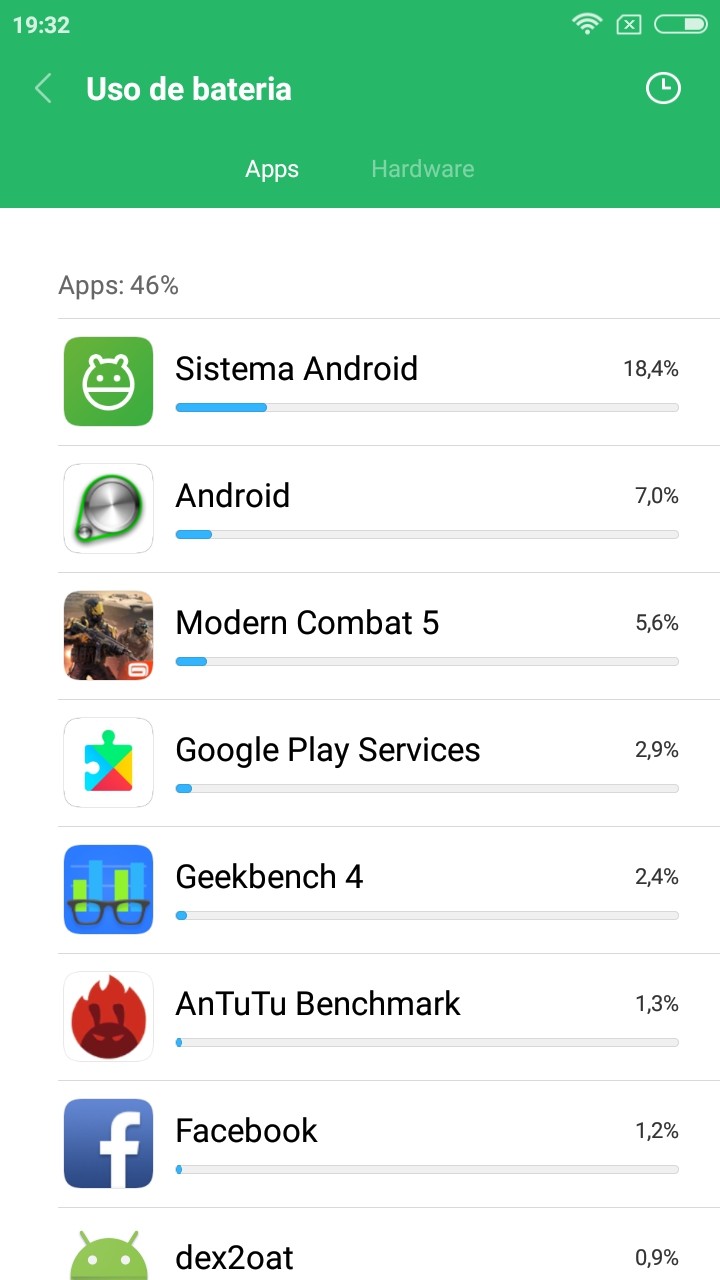720x1280 pixels.
Task: Open the battery history clock icon
Action: pyautogui.click(x=662, y=88)
